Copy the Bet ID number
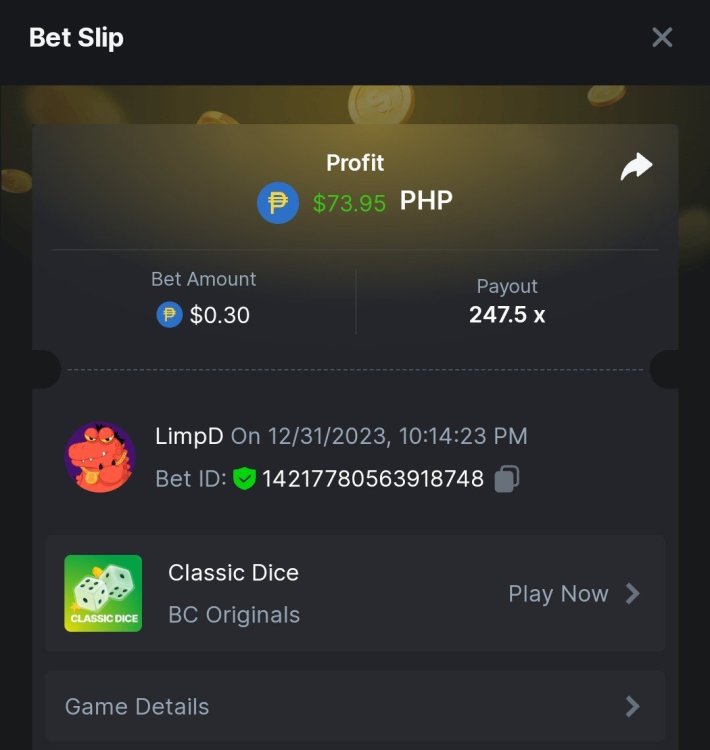 tap(507, 479)
